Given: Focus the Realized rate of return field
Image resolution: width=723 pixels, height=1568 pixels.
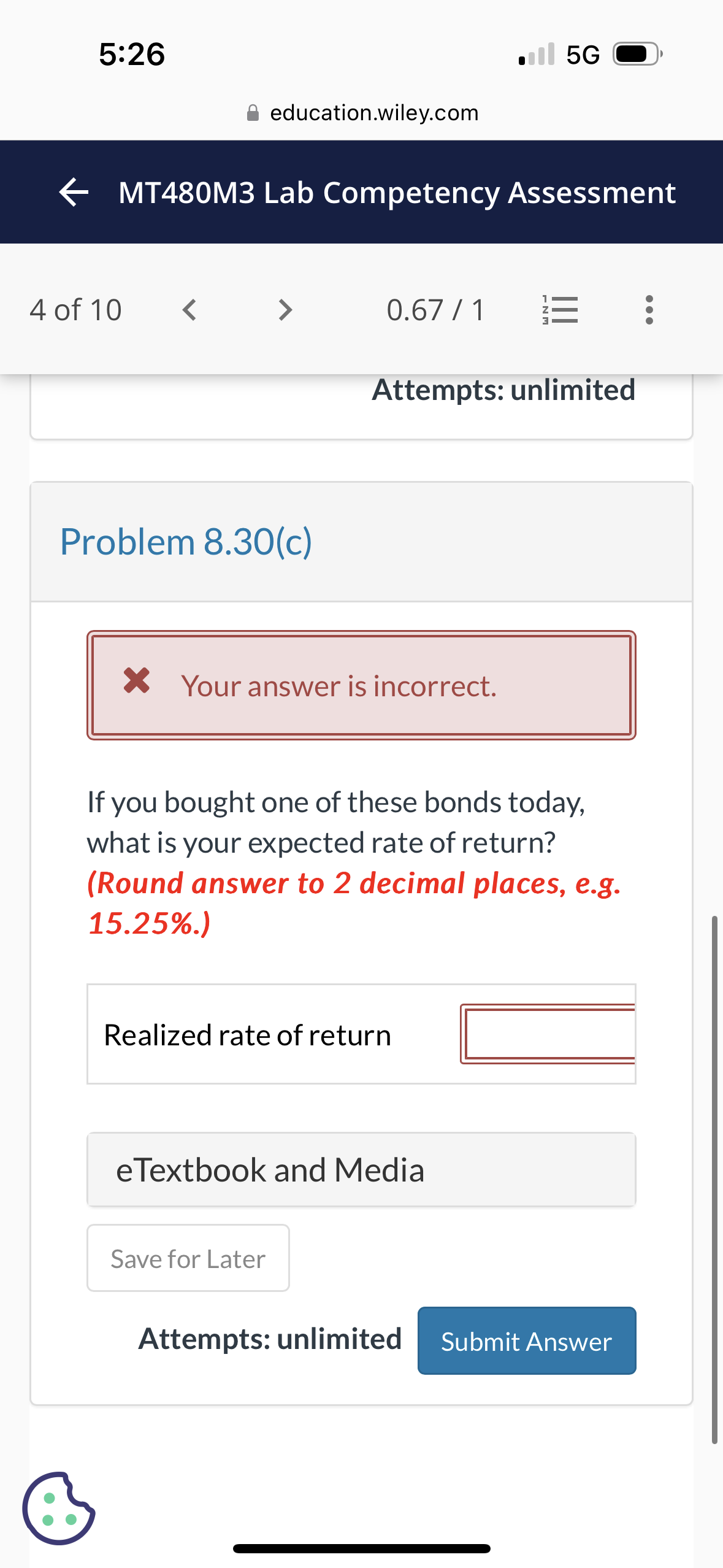Looking at the screenshot, I should point(549,1034).
